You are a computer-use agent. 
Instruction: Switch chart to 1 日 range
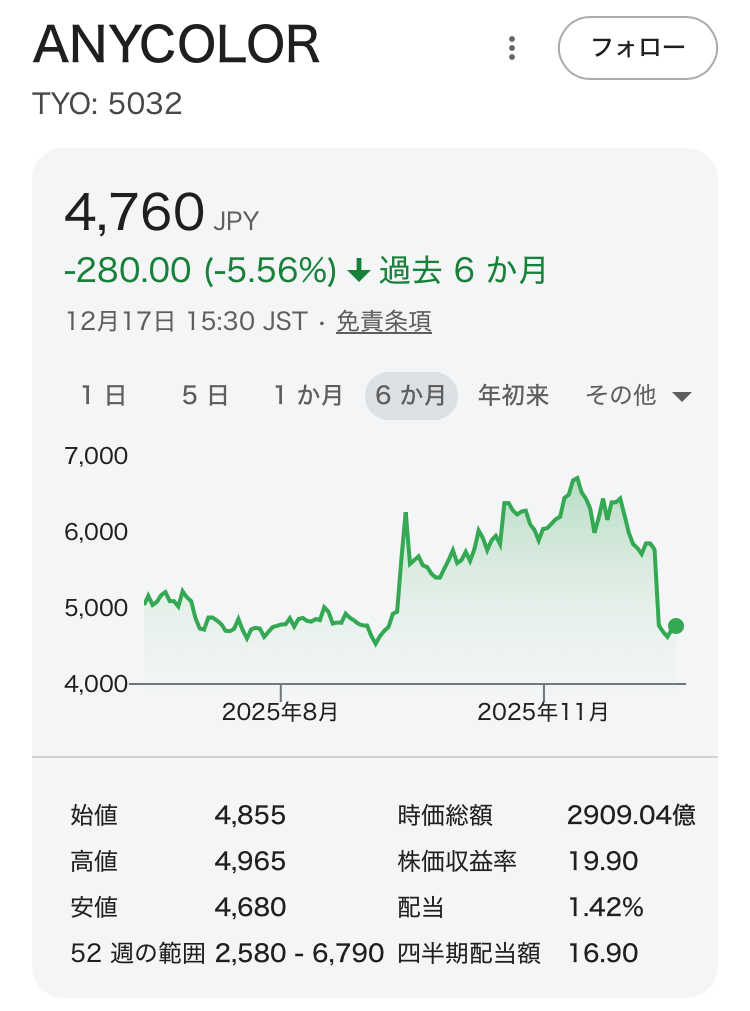pyautogui.click(x=103, y=396)
